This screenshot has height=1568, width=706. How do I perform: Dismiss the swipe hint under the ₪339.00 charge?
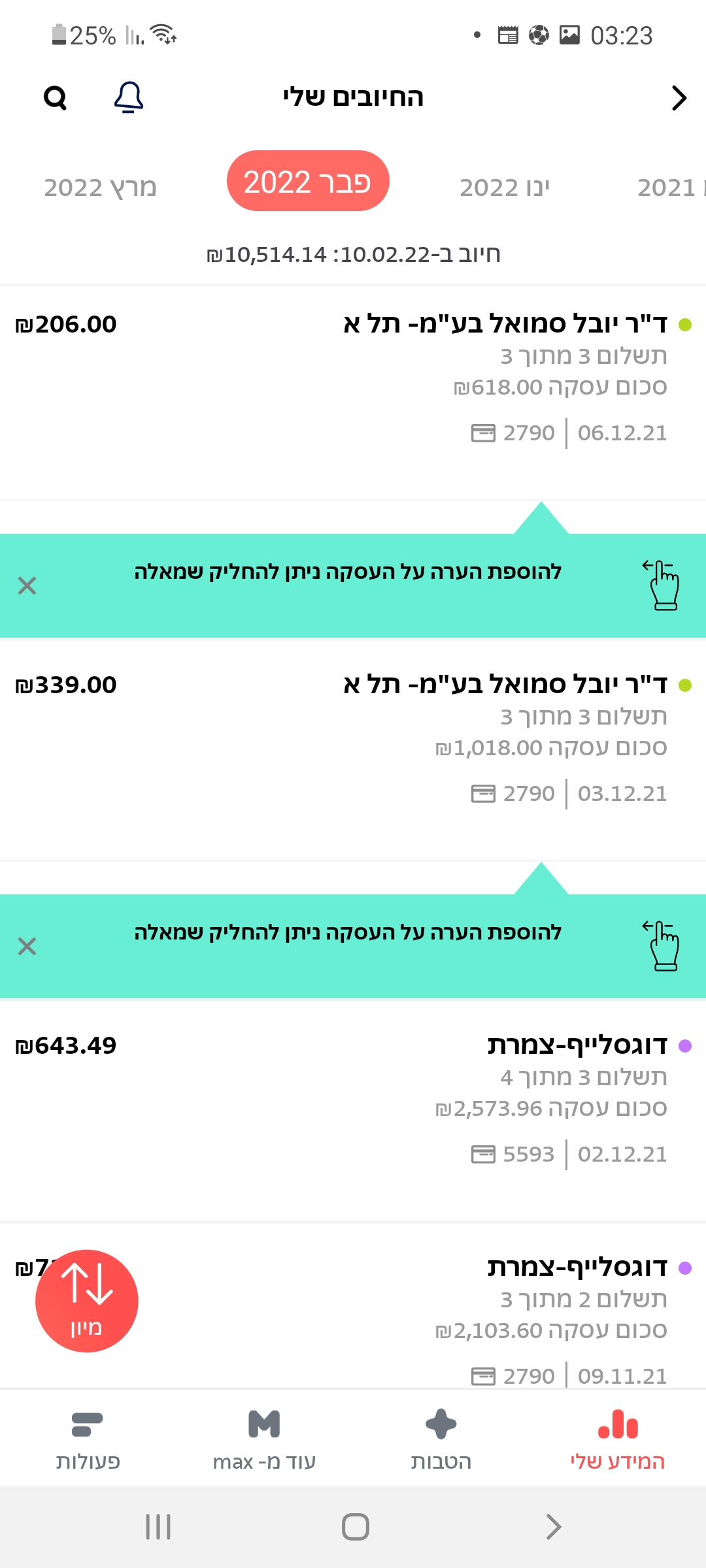(27, 946)
